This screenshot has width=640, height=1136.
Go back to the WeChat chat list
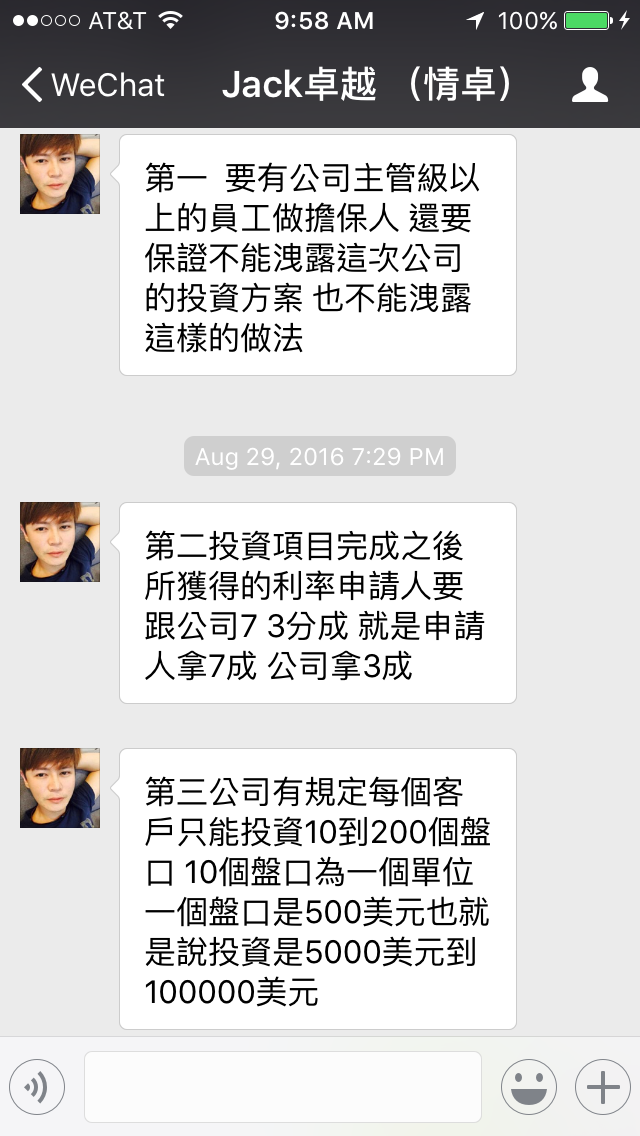pos(93,85)
